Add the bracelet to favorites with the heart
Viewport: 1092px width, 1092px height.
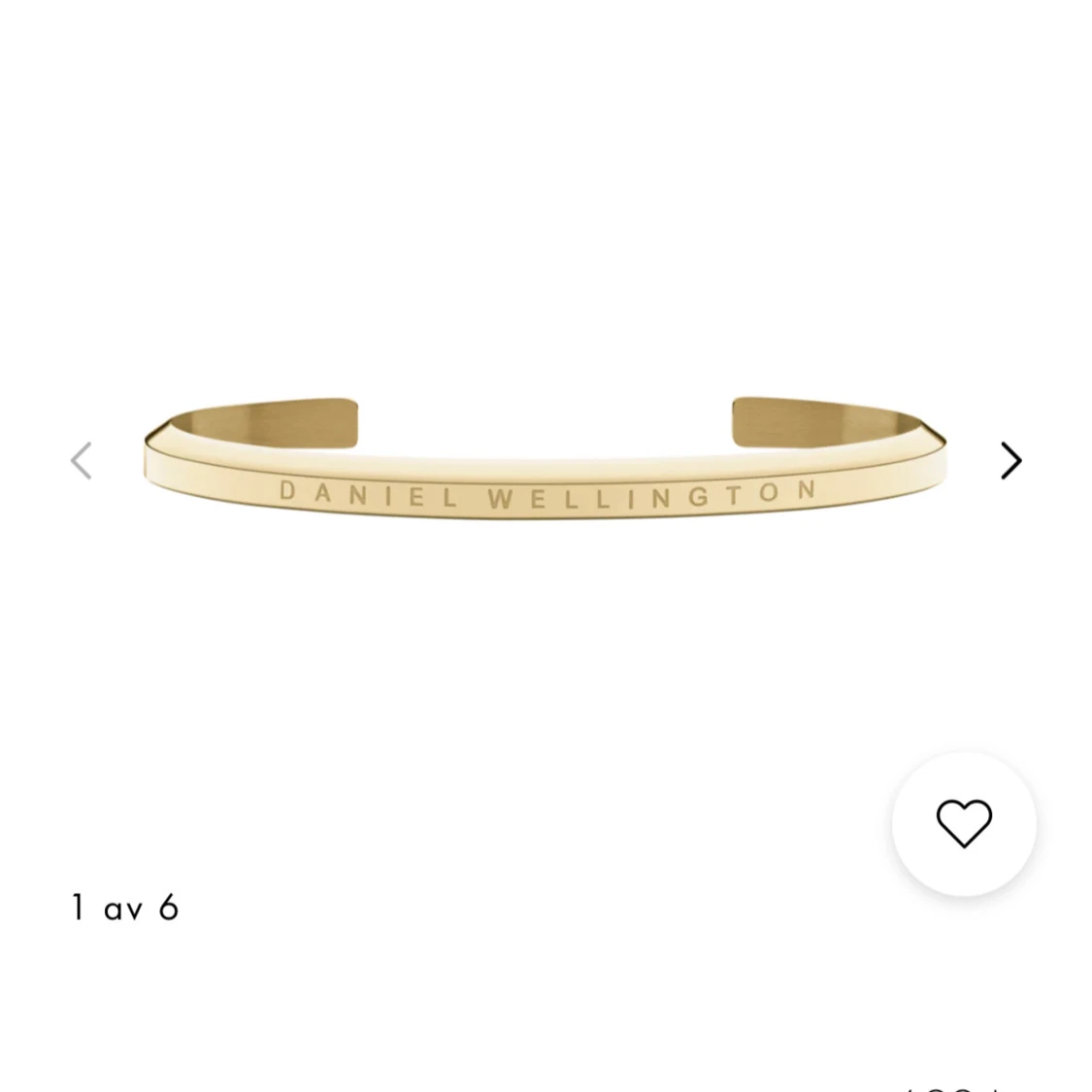pyautogui.click(x=963, y=823)
